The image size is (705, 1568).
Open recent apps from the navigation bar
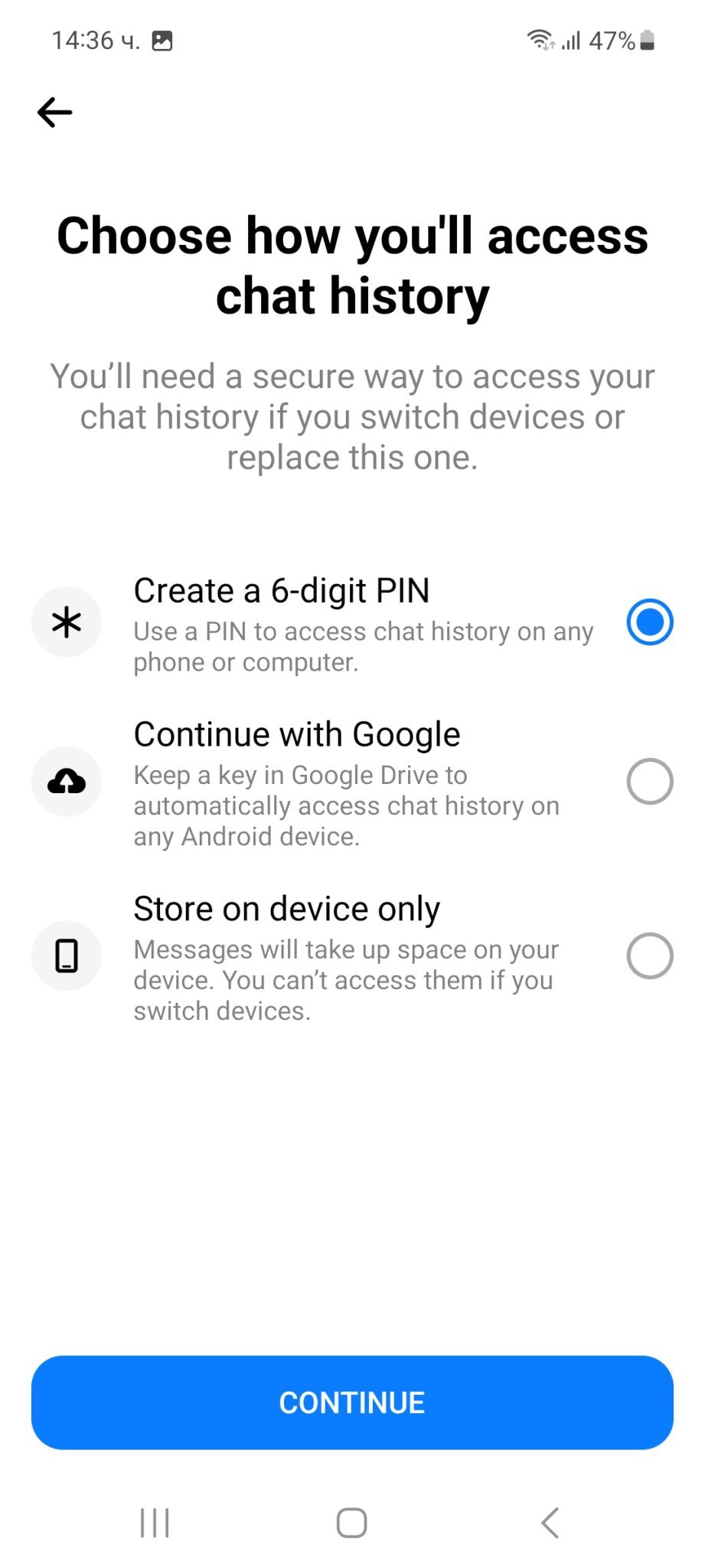pos(155,1523)
